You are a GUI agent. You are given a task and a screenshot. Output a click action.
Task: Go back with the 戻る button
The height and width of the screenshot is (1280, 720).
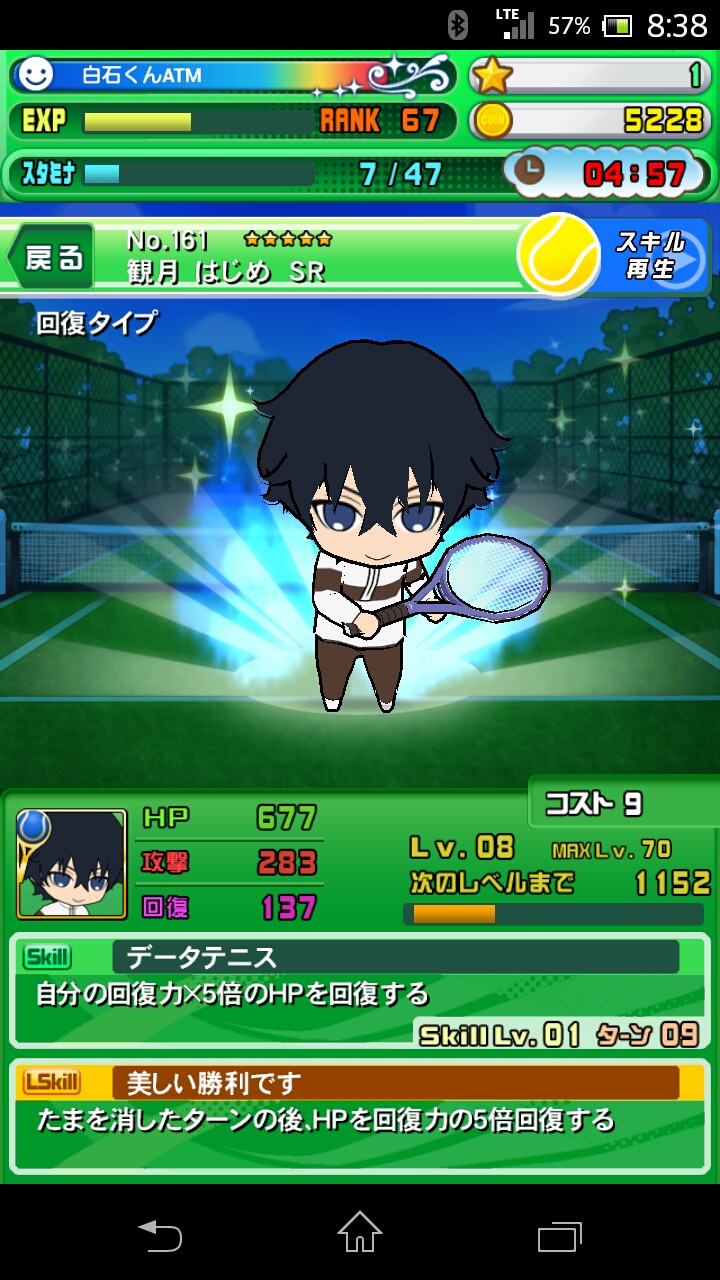click(52, 258)
